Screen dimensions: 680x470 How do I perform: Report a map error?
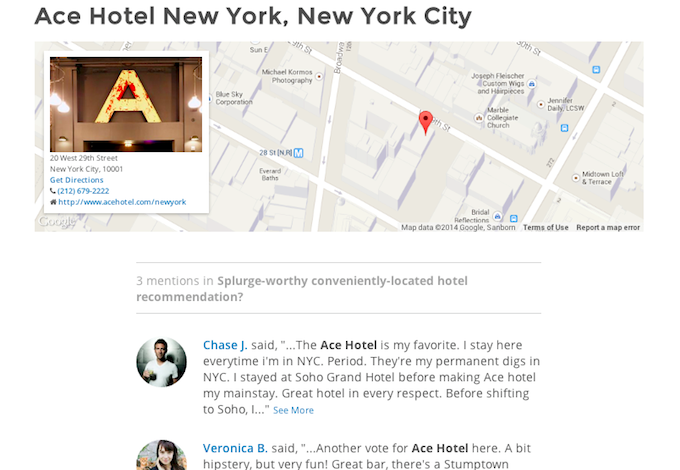[x=607, y=228]
